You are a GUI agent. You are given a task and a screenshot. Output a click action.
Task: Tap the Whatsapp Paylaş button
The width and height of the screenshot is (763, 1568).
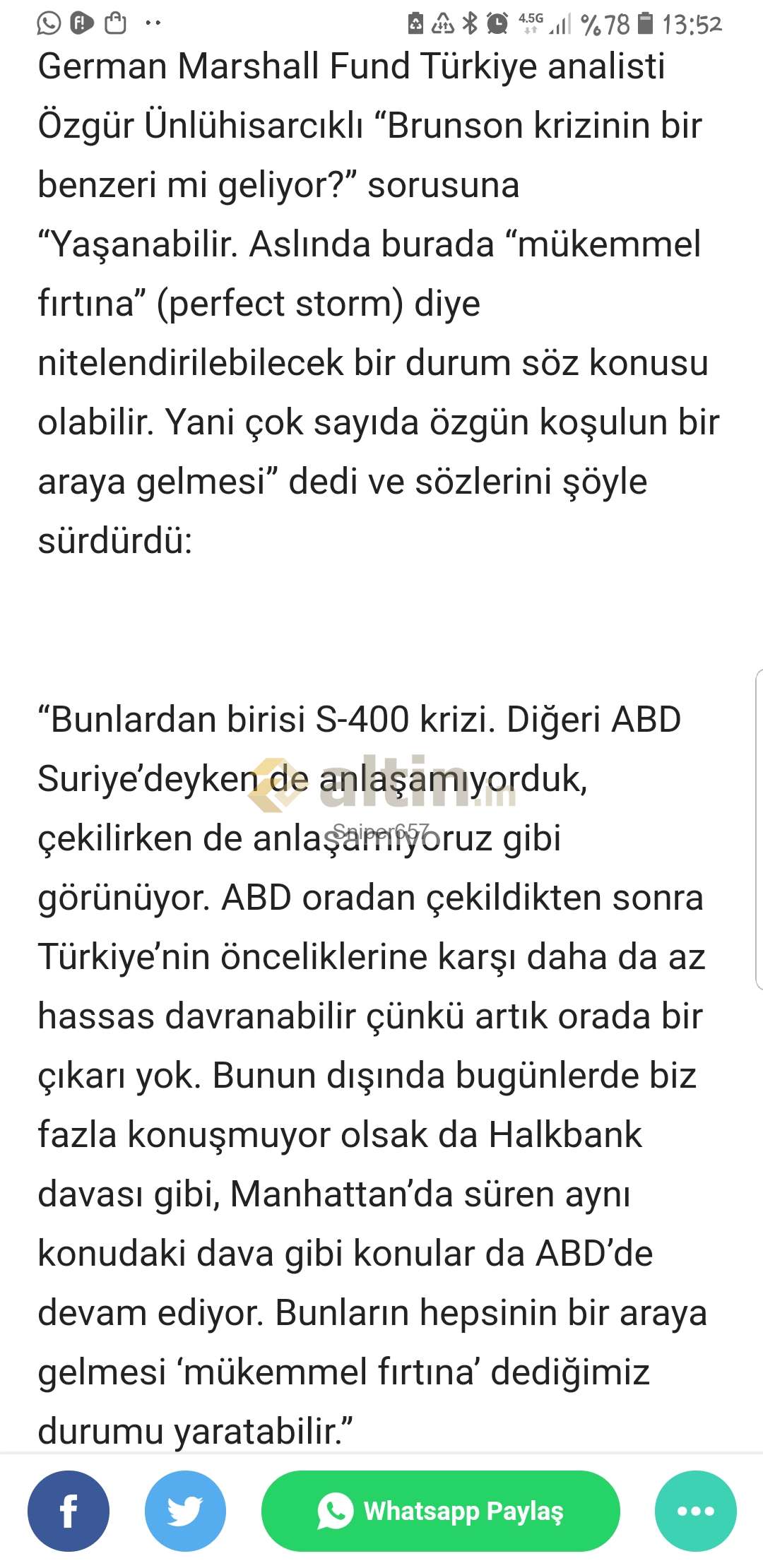[441, 1511]
